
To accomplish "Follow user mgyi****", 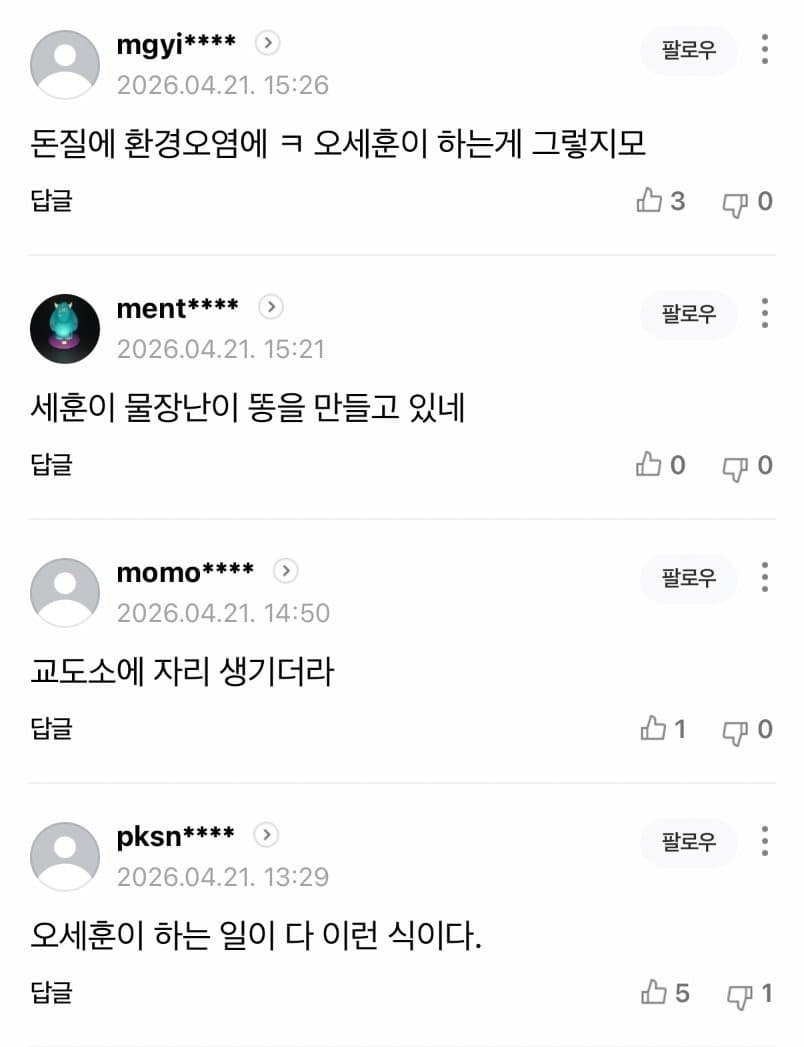I will (688, 51).
